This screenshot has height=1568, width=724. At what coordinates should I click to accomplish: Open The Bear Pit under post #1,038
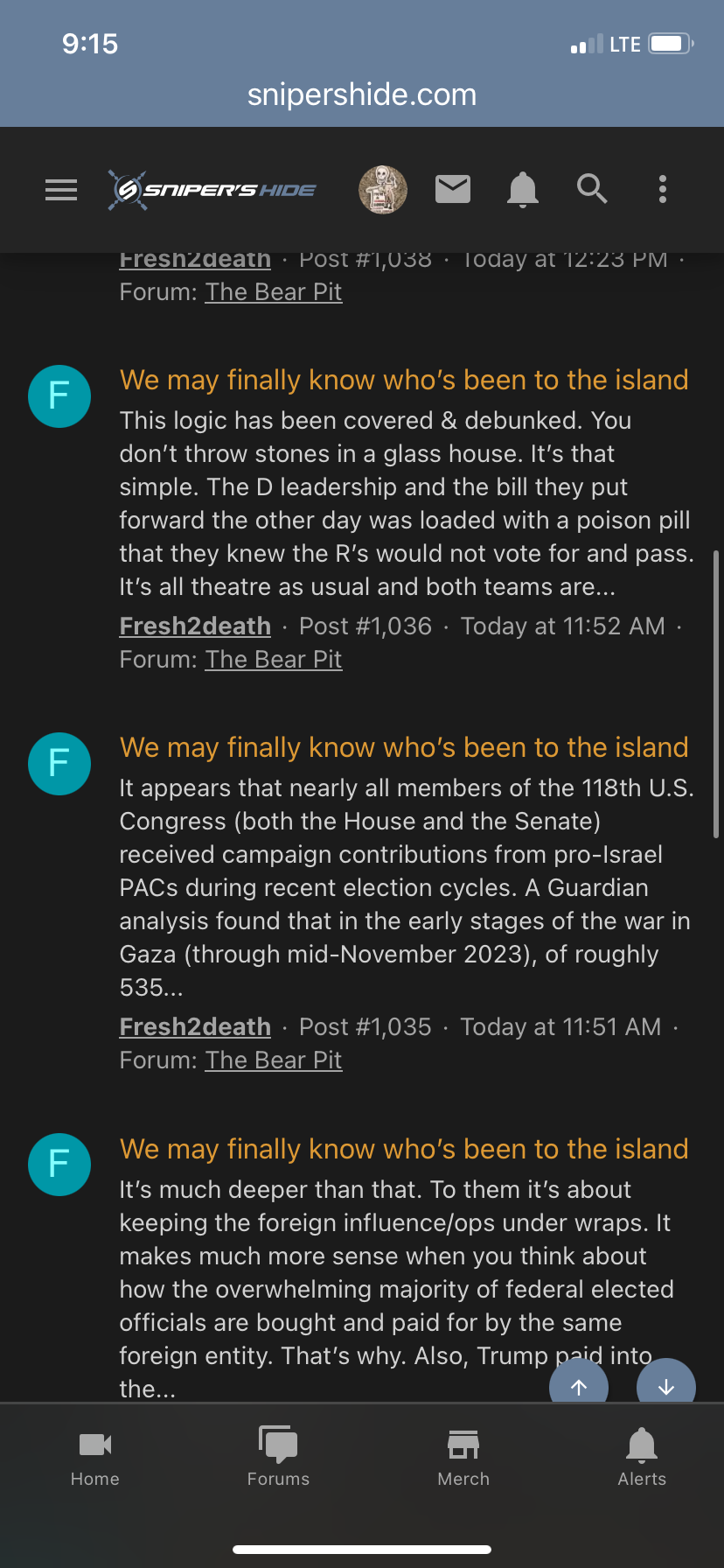click(273, 292)
